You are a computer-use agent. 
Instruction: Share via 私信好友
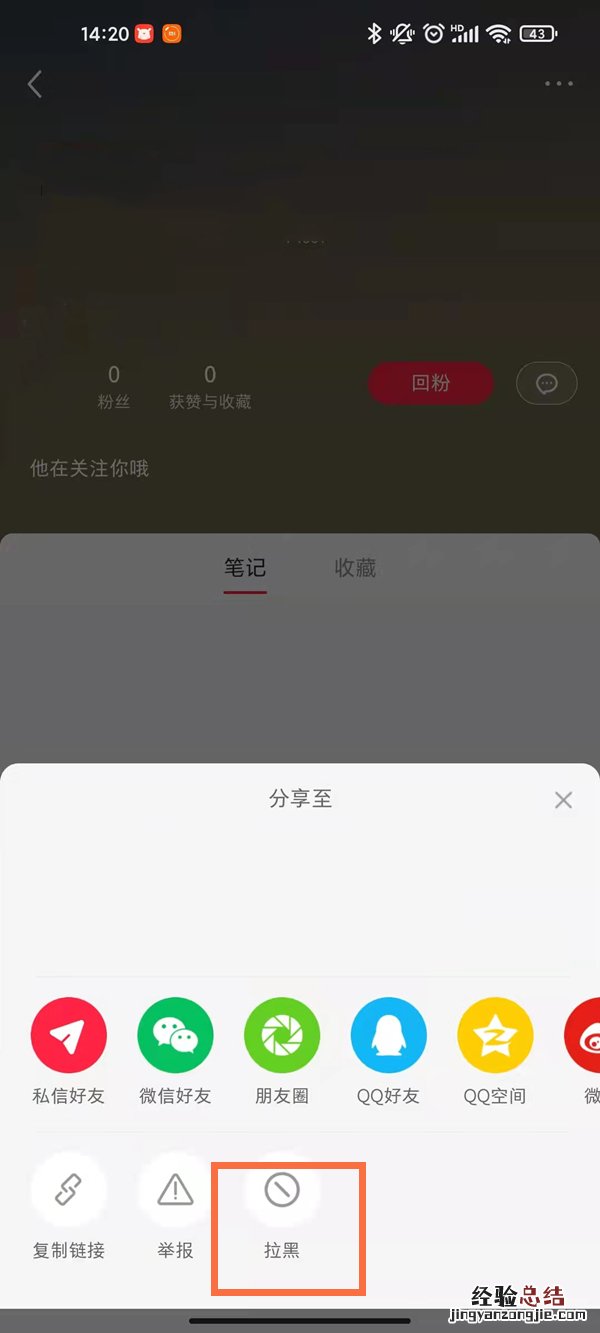point(69,1036)
